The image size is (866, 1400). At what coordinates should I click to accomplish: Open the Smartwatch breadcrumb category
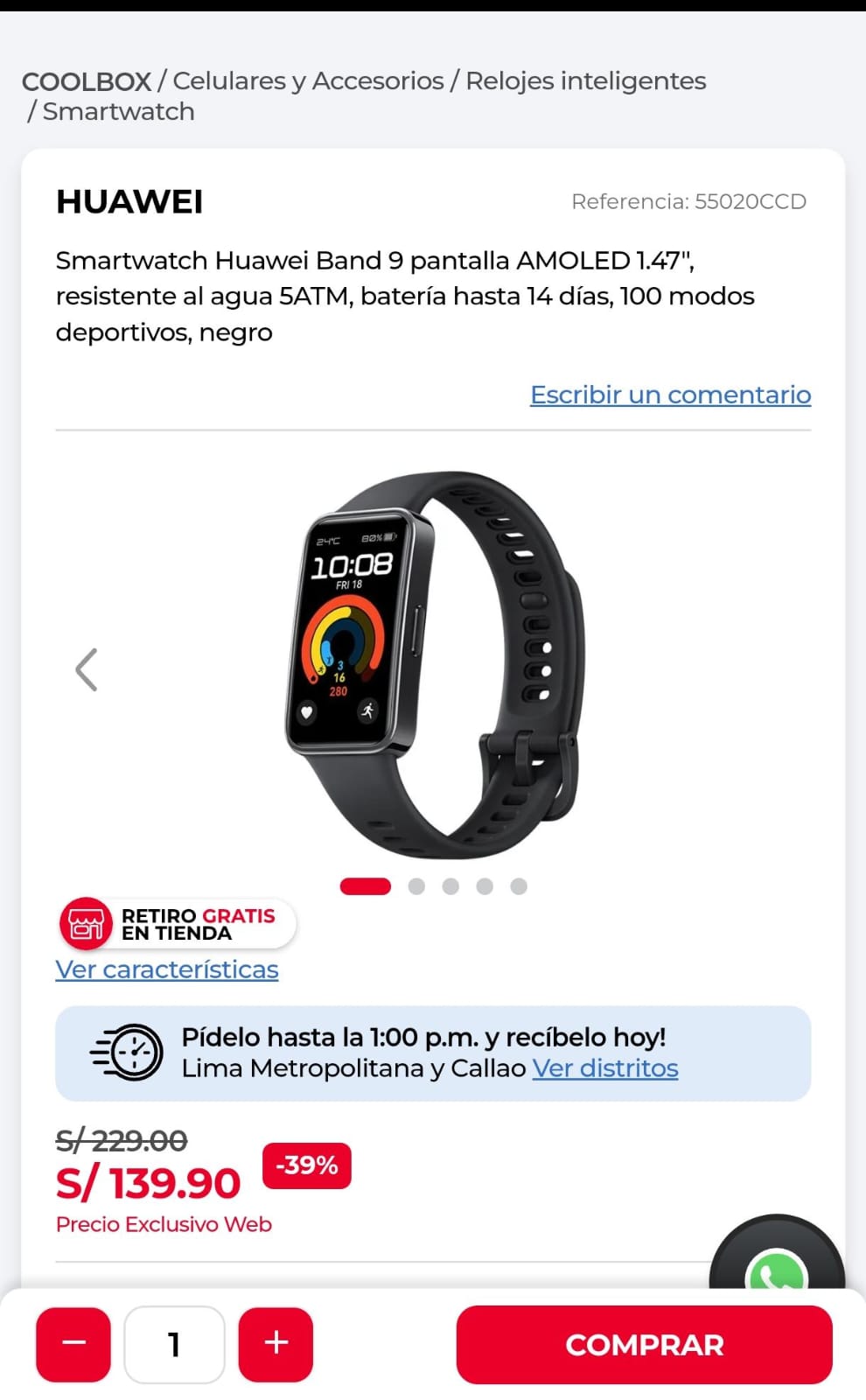118,112
